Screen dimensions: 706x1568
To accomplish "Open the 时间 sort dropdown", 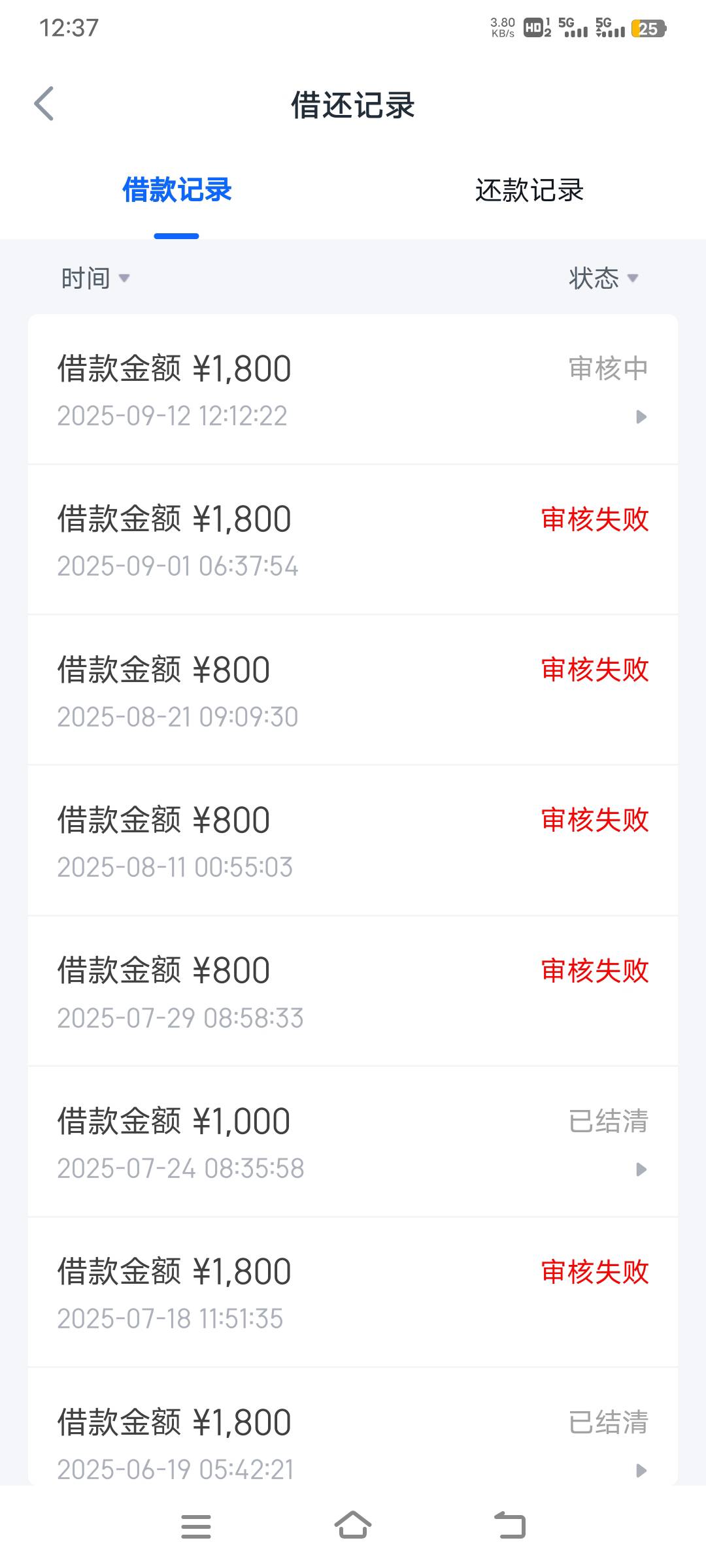I will click(x=95, y=278).
